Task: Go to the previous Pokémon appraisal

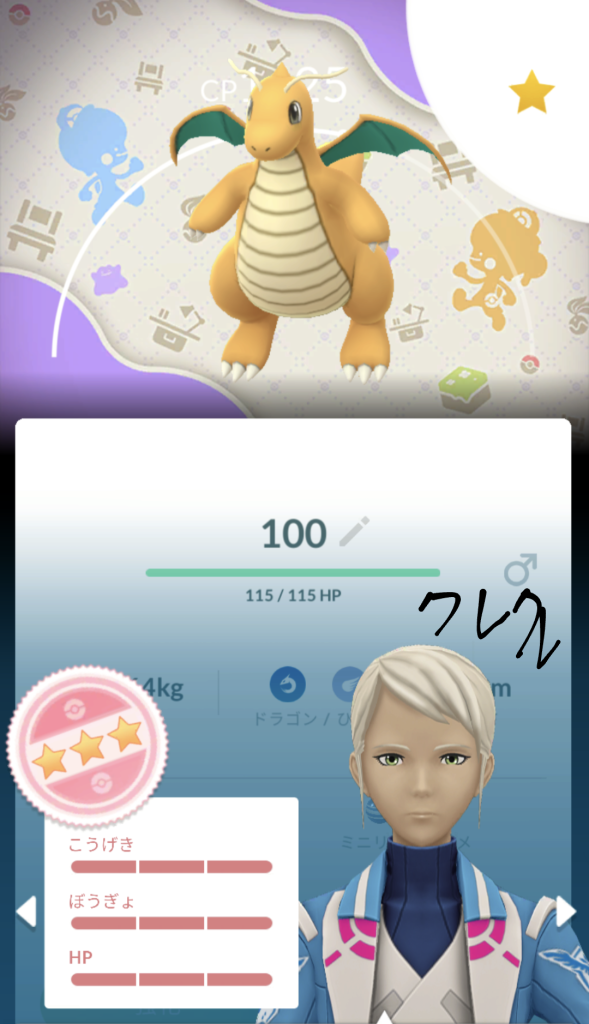Action: click(26, 911)
